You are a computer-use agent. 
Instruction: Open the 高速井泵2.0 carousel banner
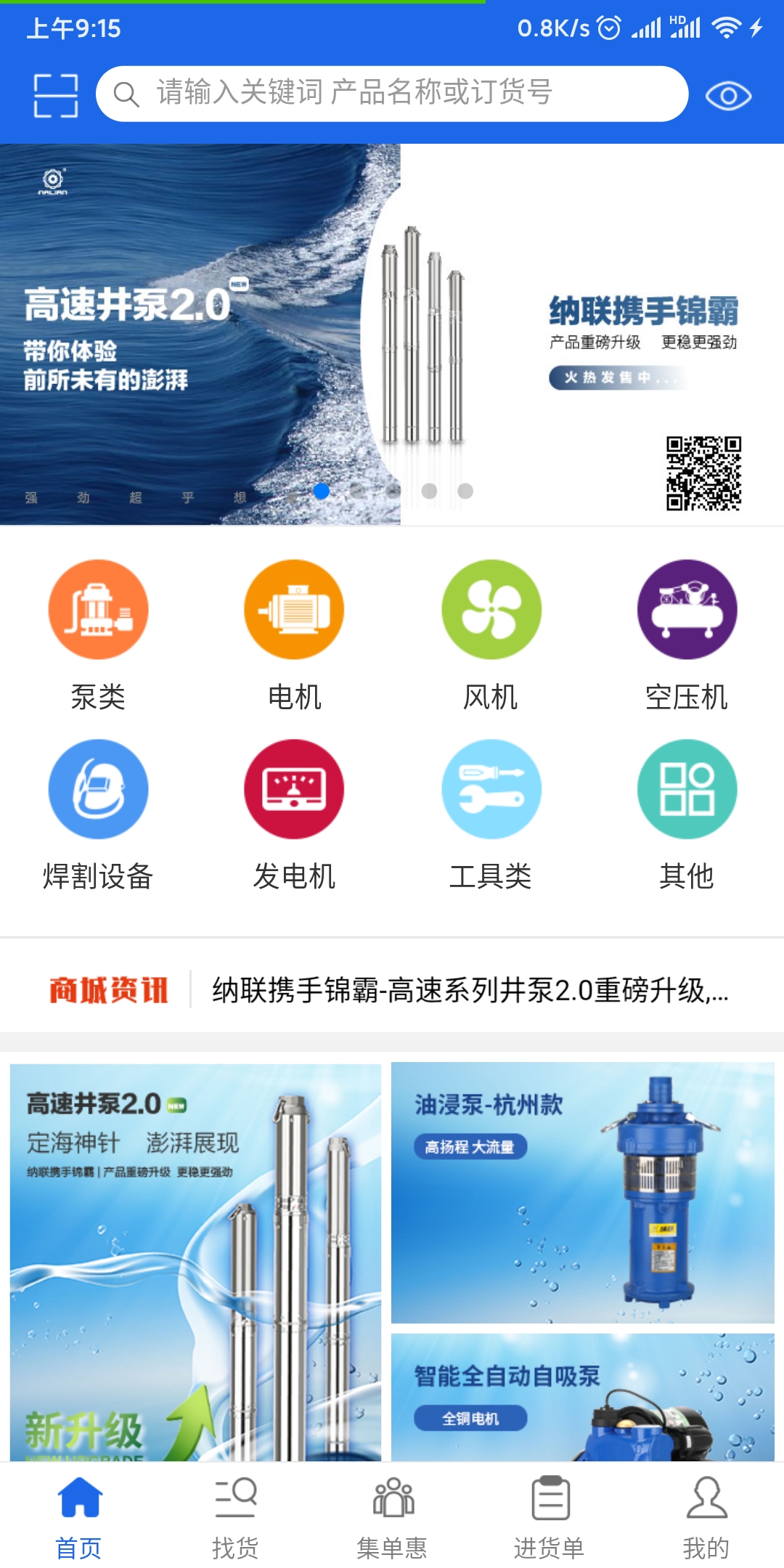pyautogui.click(x=392, y=334)
